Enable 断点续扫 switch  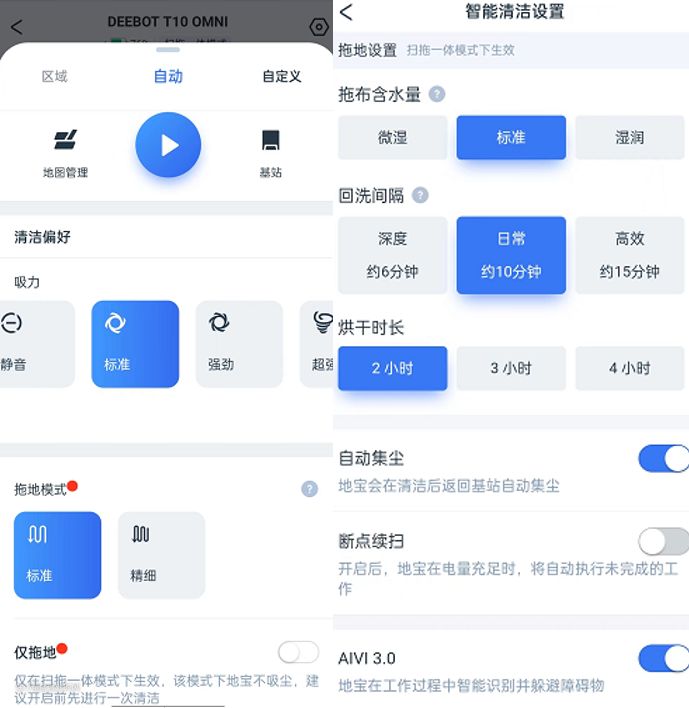(663, 541)
